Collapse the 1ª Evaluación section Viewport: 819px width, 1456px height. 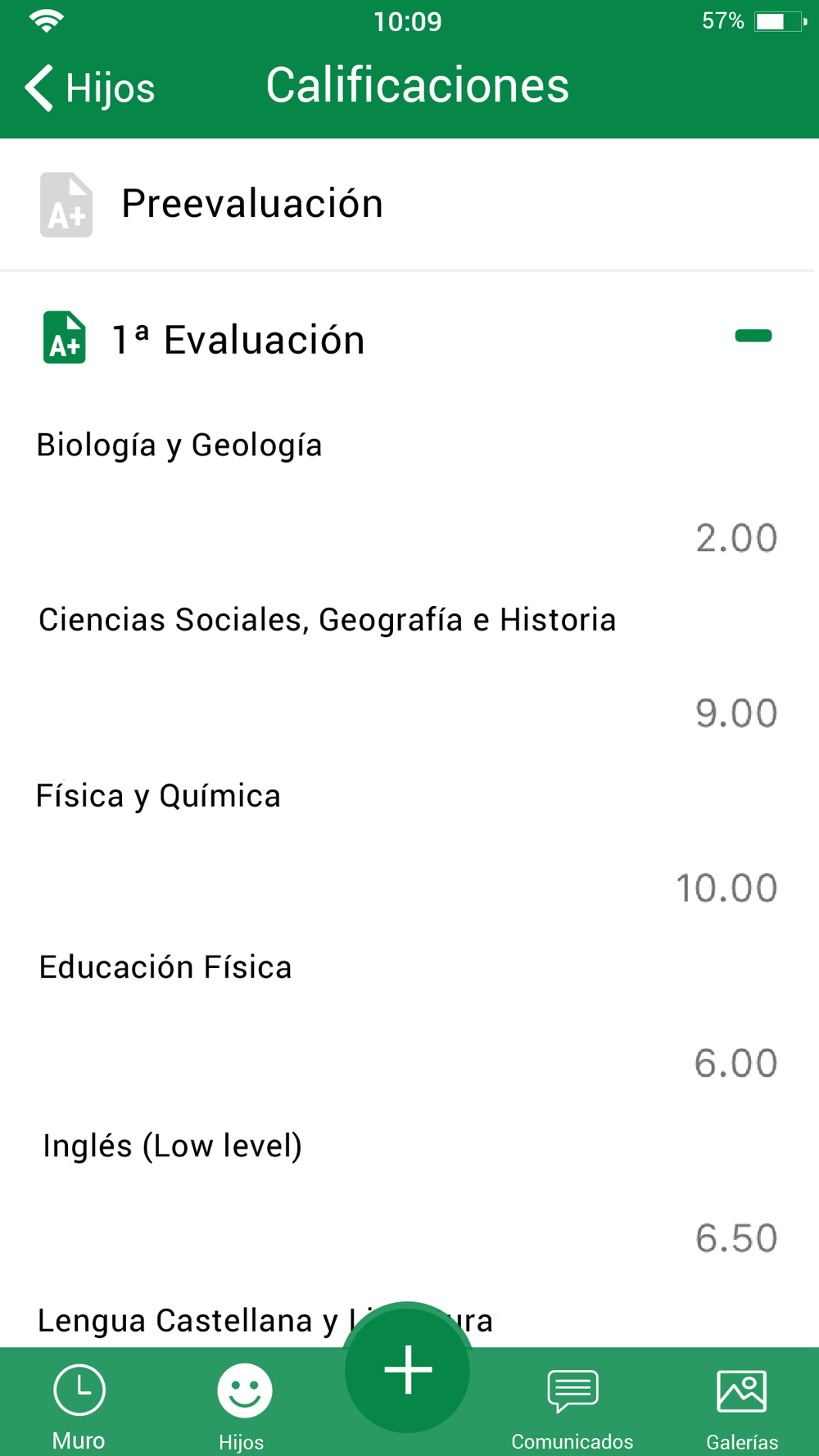(753, 336)
